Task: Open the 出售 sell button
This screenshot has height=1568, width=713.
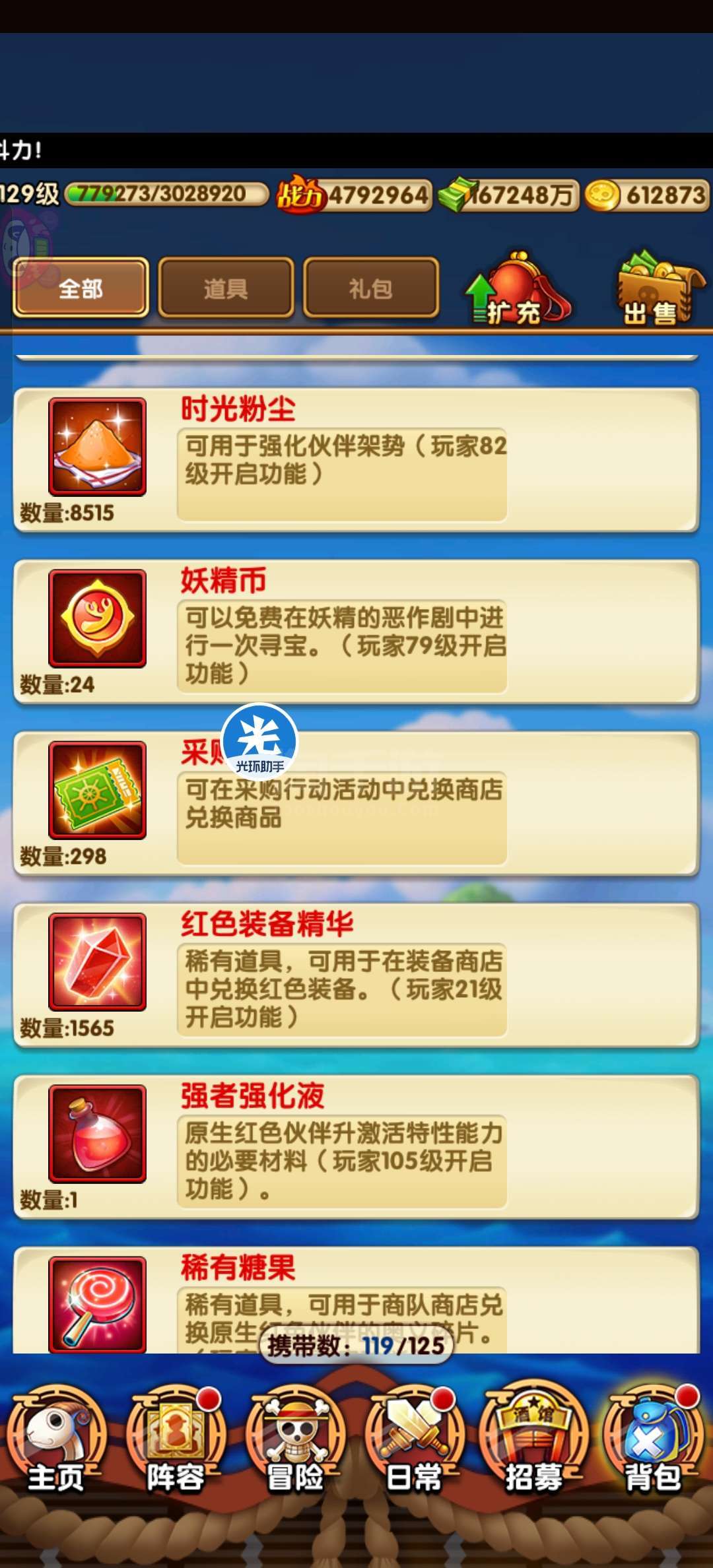Action: tap(660, 289)
